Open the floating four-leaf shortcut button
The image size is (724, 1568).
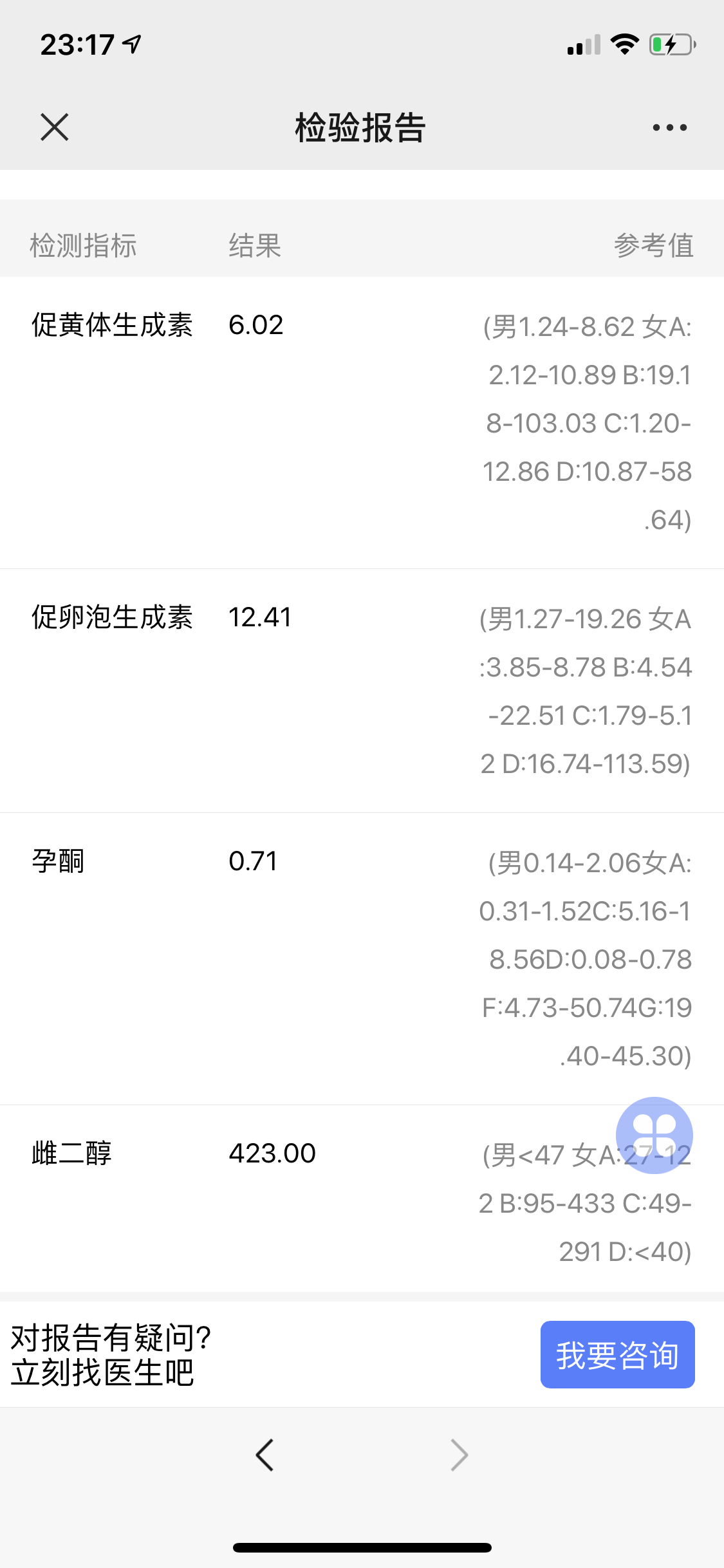pos(654,1135)
